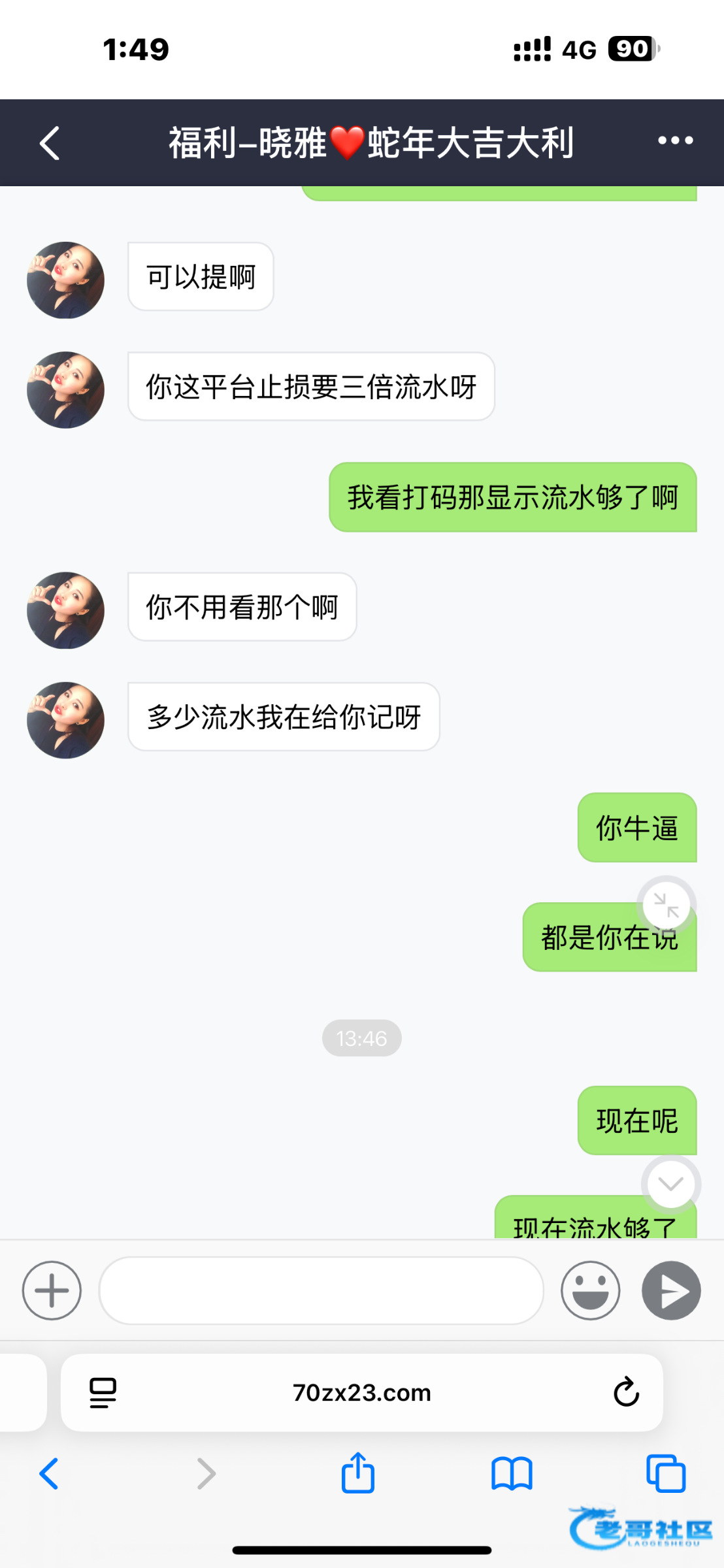Open the emoji picker

(590, 1290)
